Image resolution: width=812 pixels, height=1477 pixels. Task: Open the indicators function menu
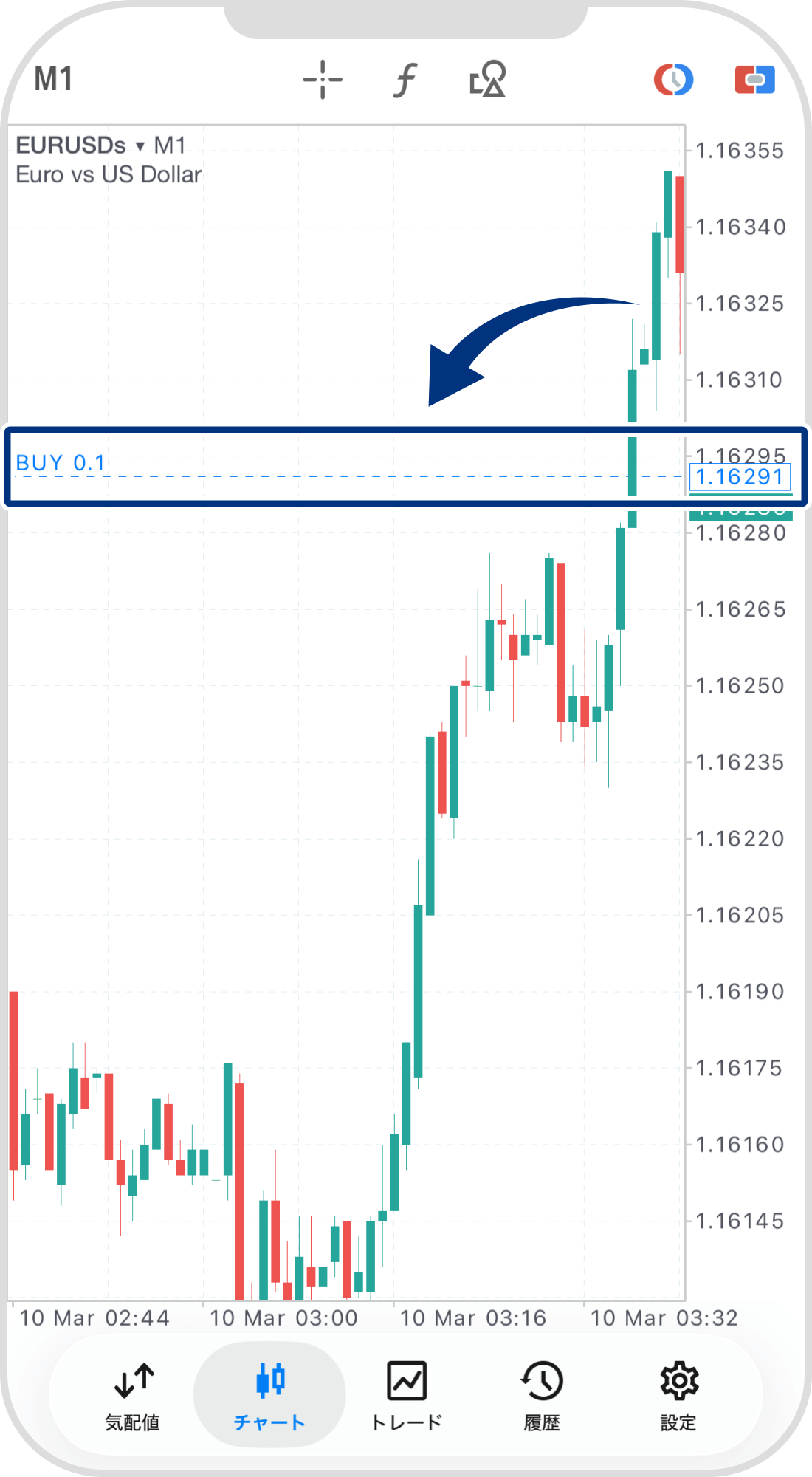click(x=405, y=80)
